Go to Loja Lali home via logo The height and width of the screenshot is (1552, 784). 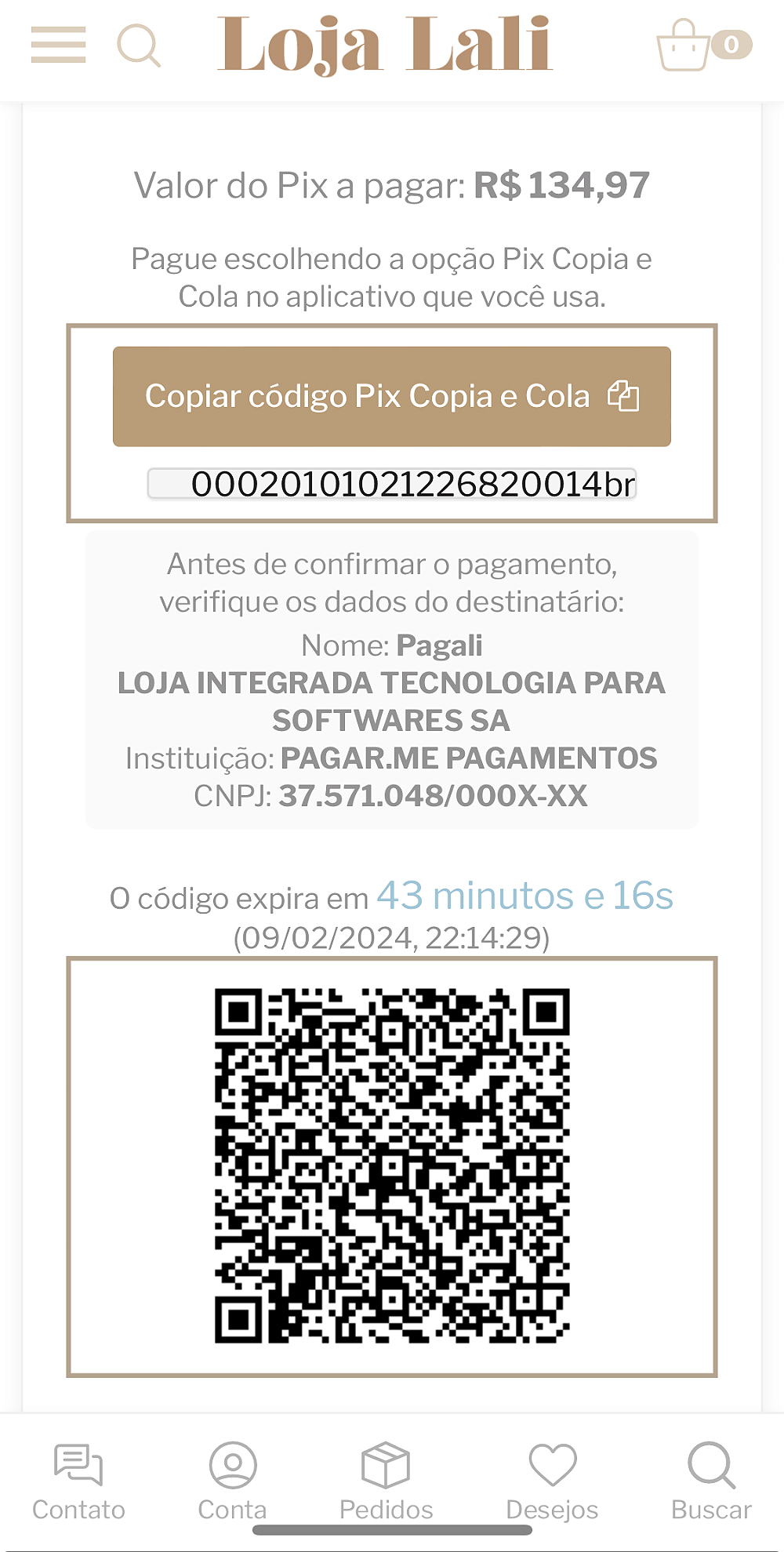coord(385,45)
